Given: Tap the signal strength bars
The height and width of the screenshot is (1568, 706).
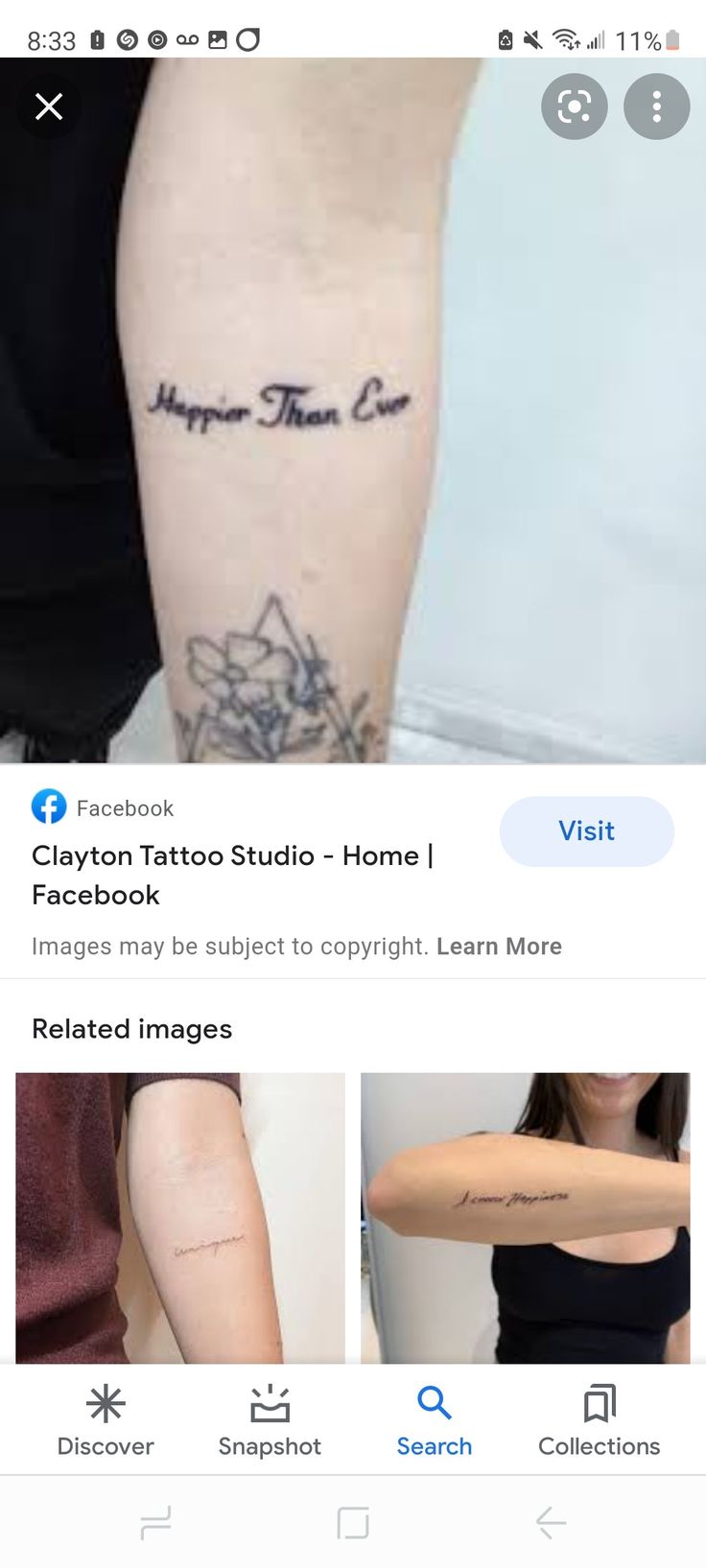Looking at the screenshot, I should [x=597, y=40].
